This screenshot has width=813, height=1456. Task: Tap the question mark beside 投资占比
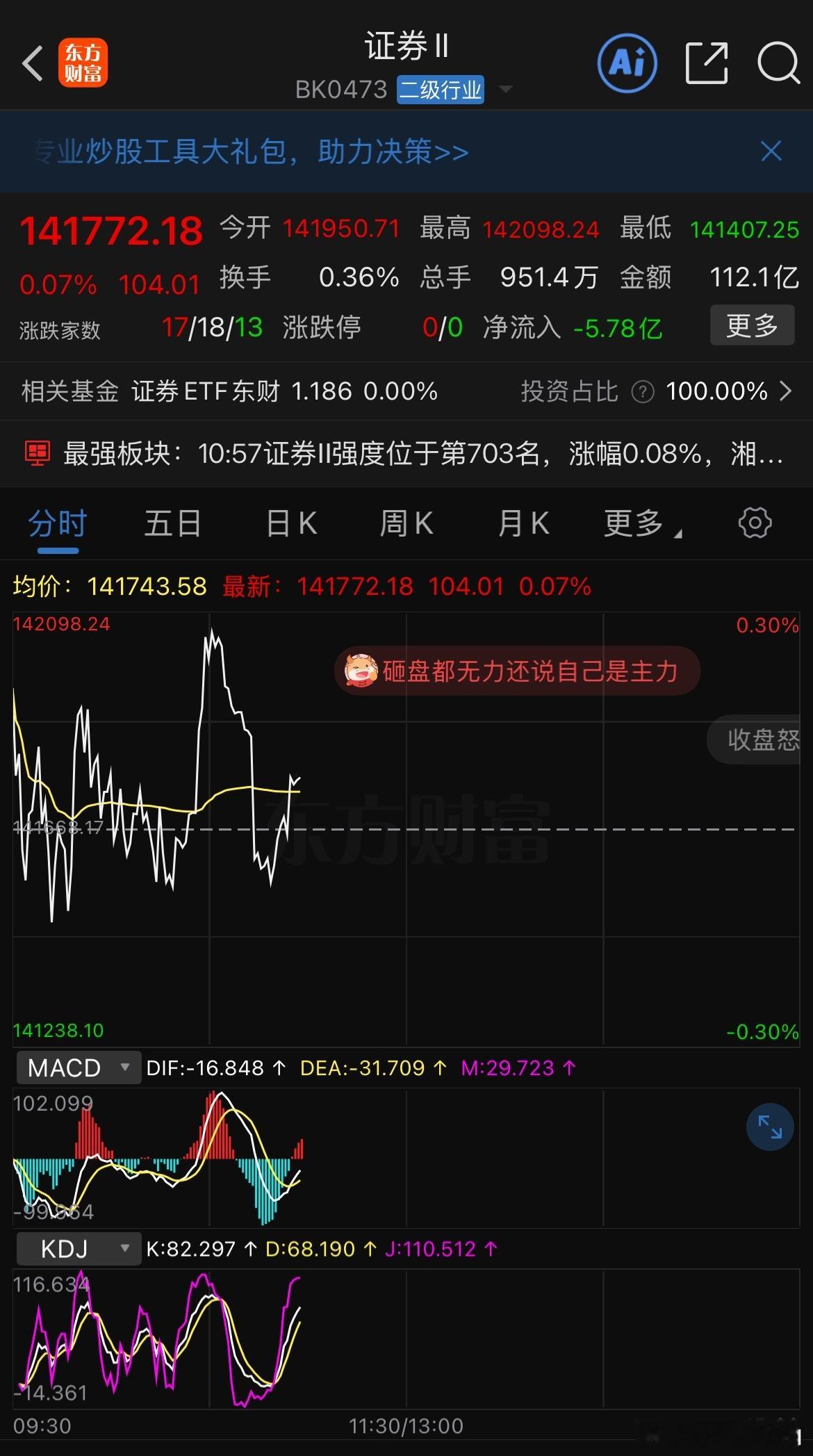point(643,391)
